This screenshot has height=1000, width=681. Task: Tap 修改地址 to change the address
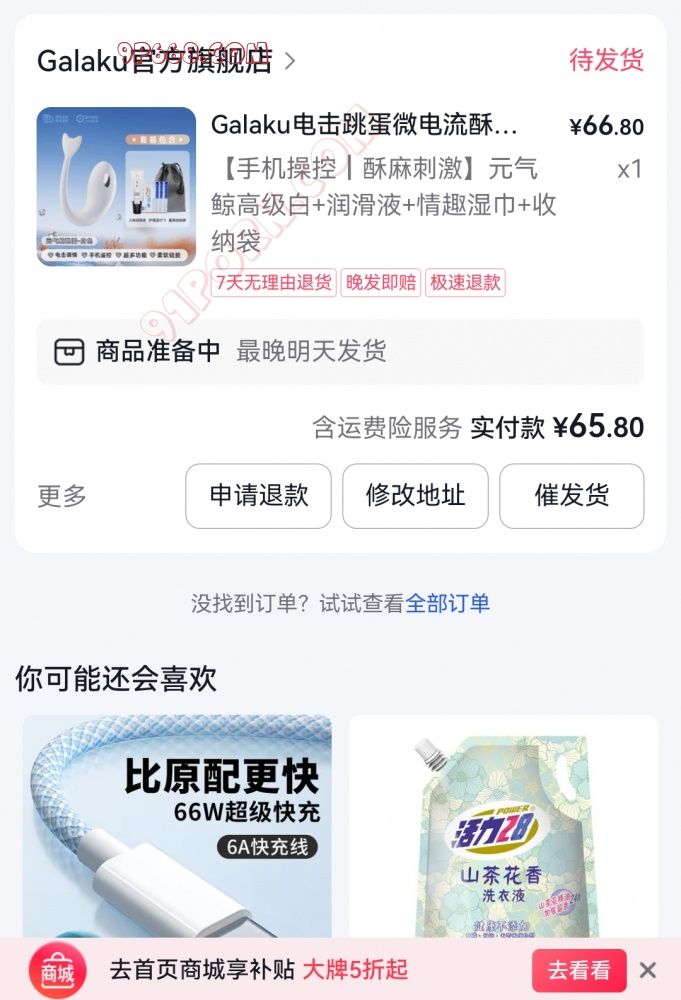coord(415,495)
